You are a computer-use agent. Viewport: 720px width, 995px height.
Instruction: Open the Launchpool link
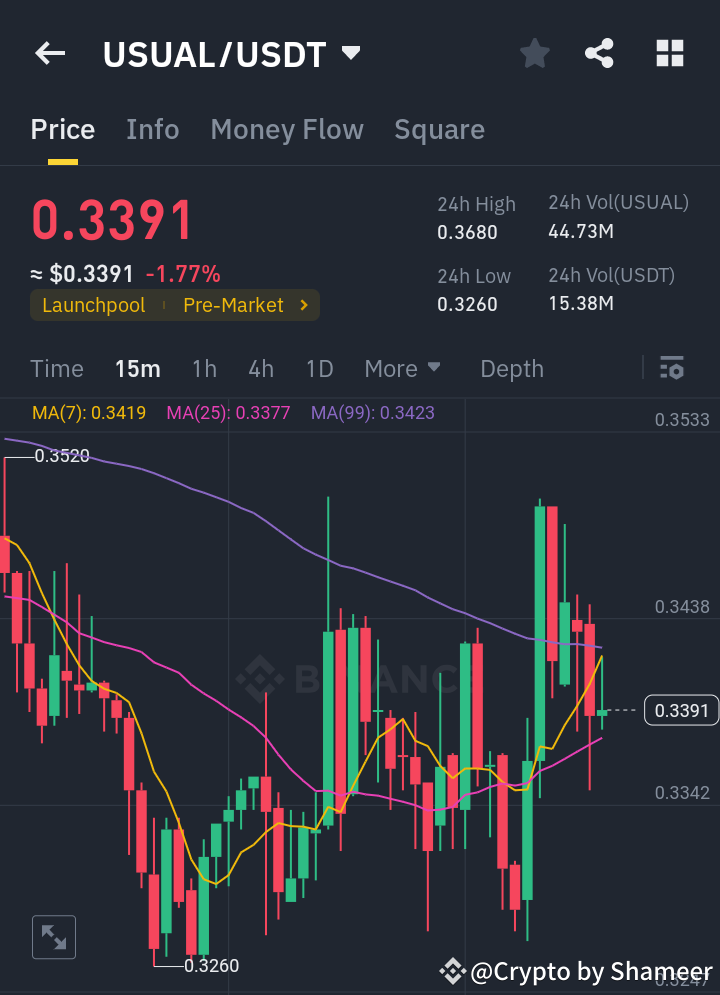93,305
